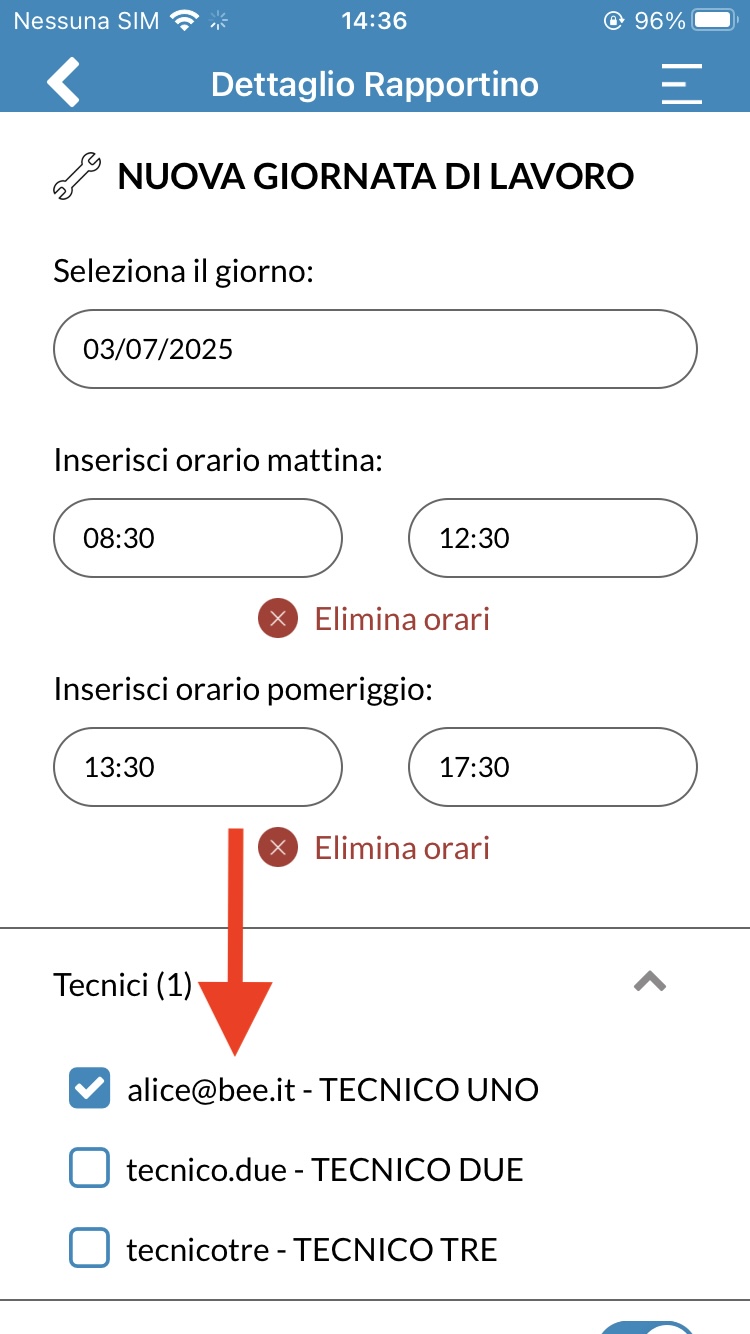Select tecnicotre - TECNICO TRE checkbox

tap(89, 1249)
